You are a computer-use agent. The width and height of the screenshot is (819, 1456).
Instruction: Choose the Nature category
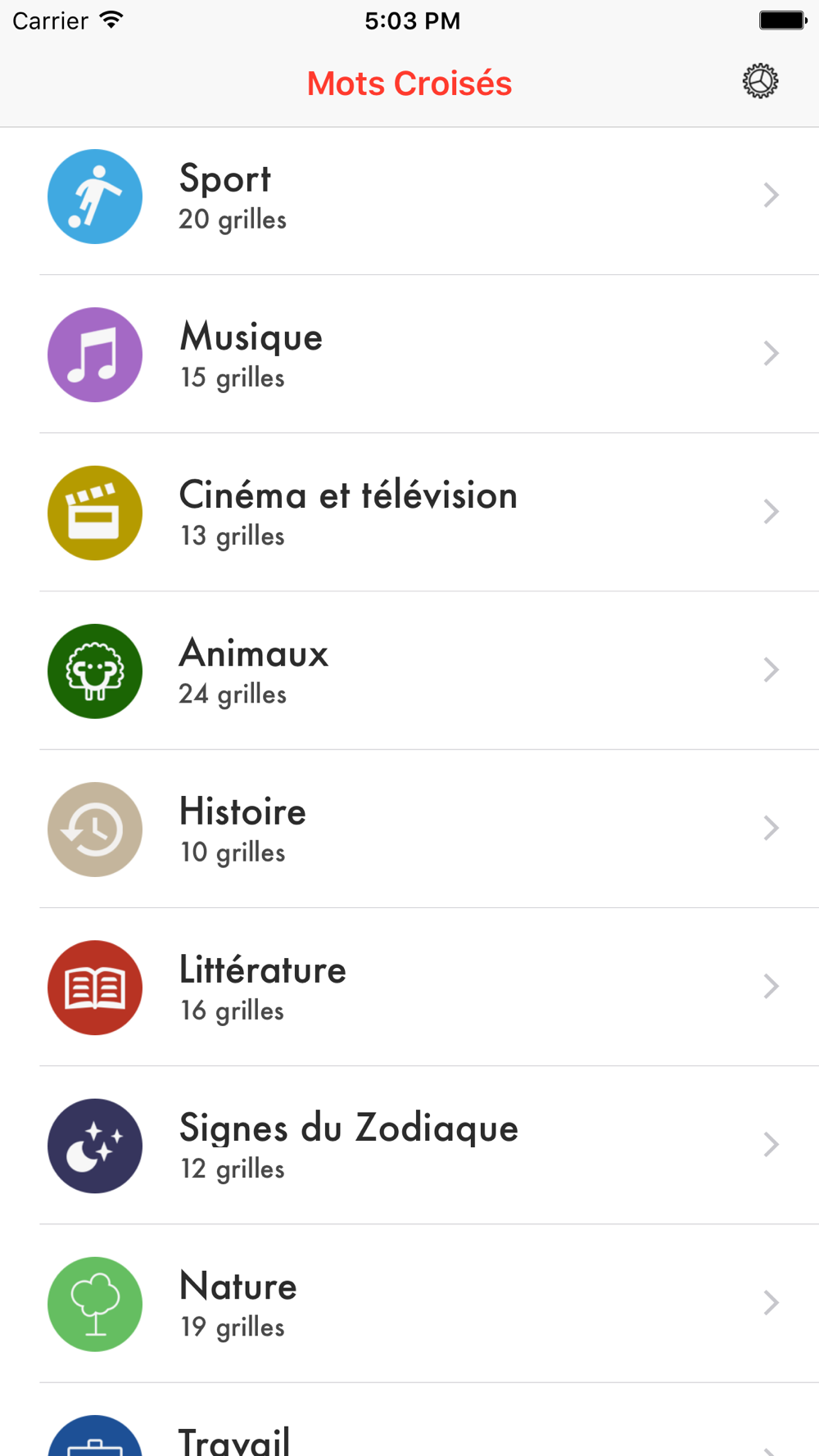(x=409, y=1303)
